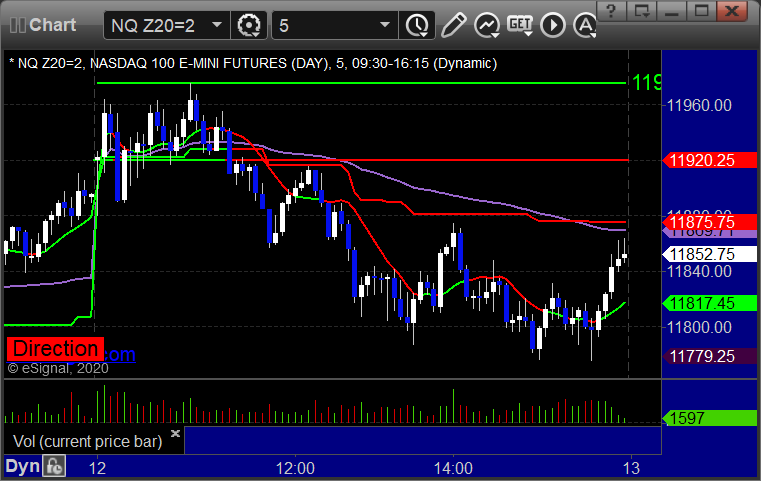
Task: Toggle the time scale lock icon
Action: click(x=53, y=467)
